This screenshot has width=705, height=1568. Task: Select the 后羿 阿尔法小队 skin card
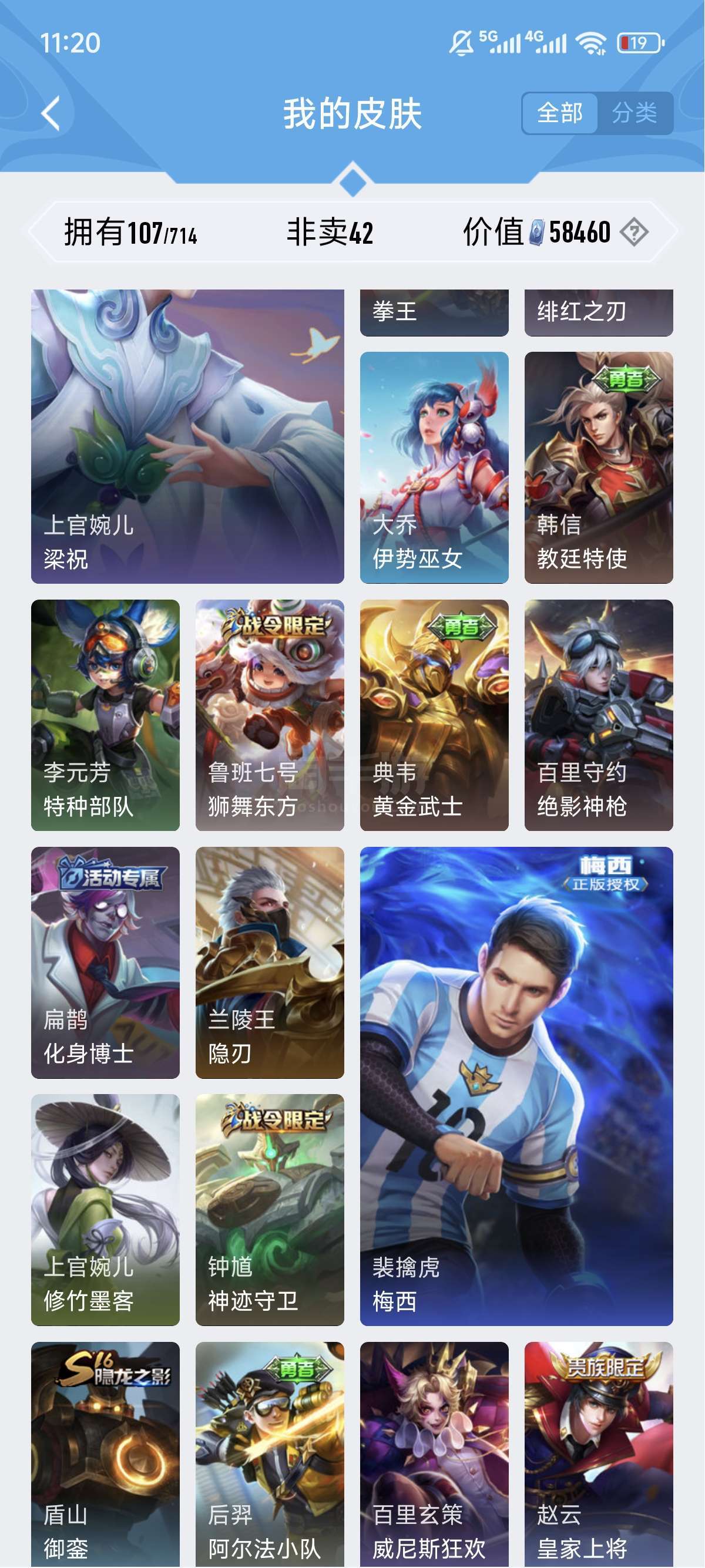point(270,1455)
